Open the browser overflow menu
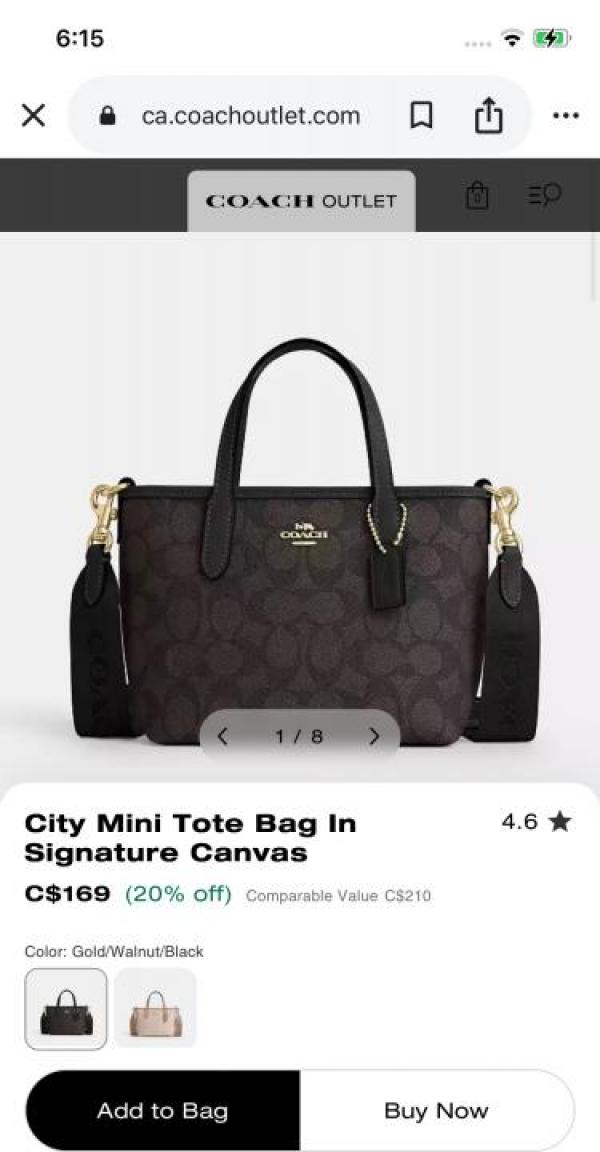600x1152 pixels. tap(565, 116)
